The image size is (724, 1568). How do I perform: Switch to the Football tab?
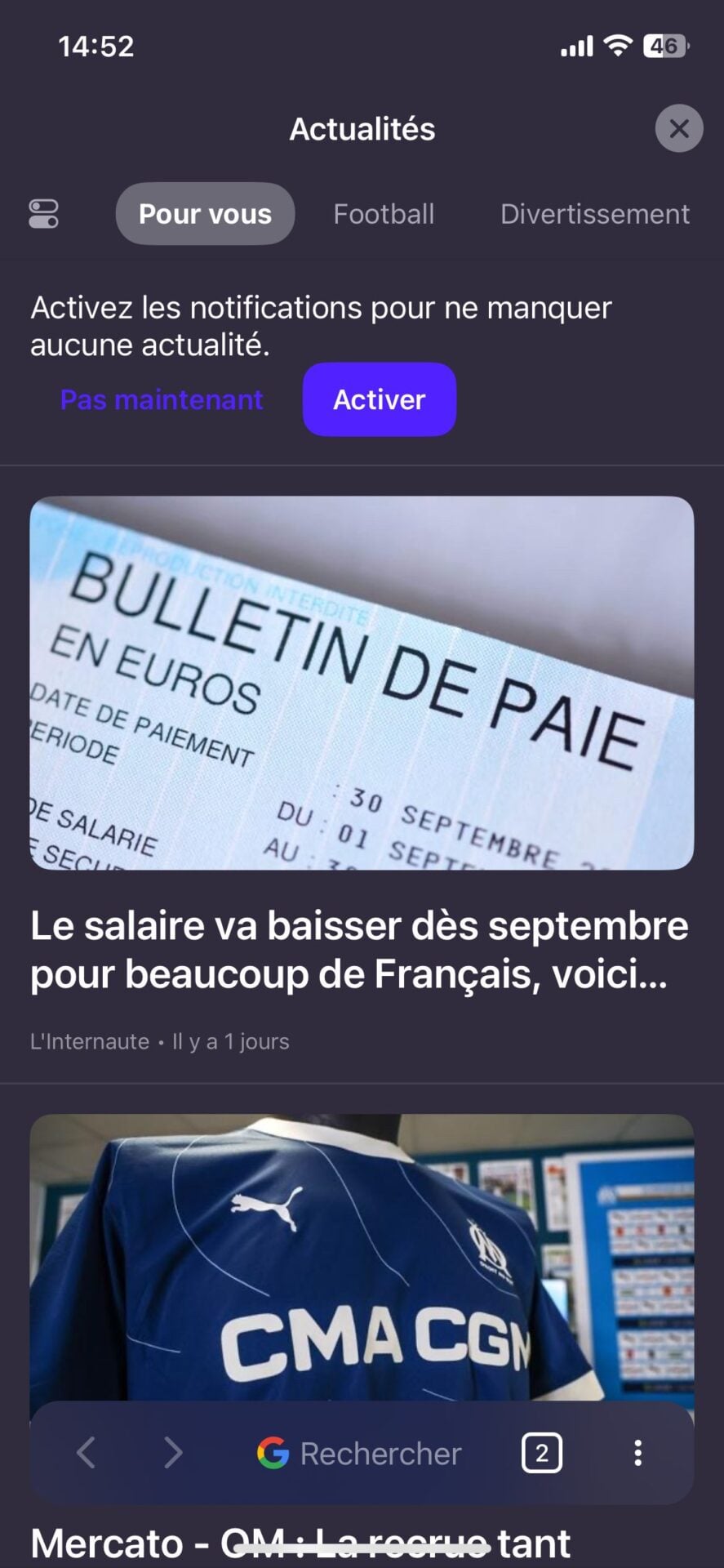(x=384, y=214)
